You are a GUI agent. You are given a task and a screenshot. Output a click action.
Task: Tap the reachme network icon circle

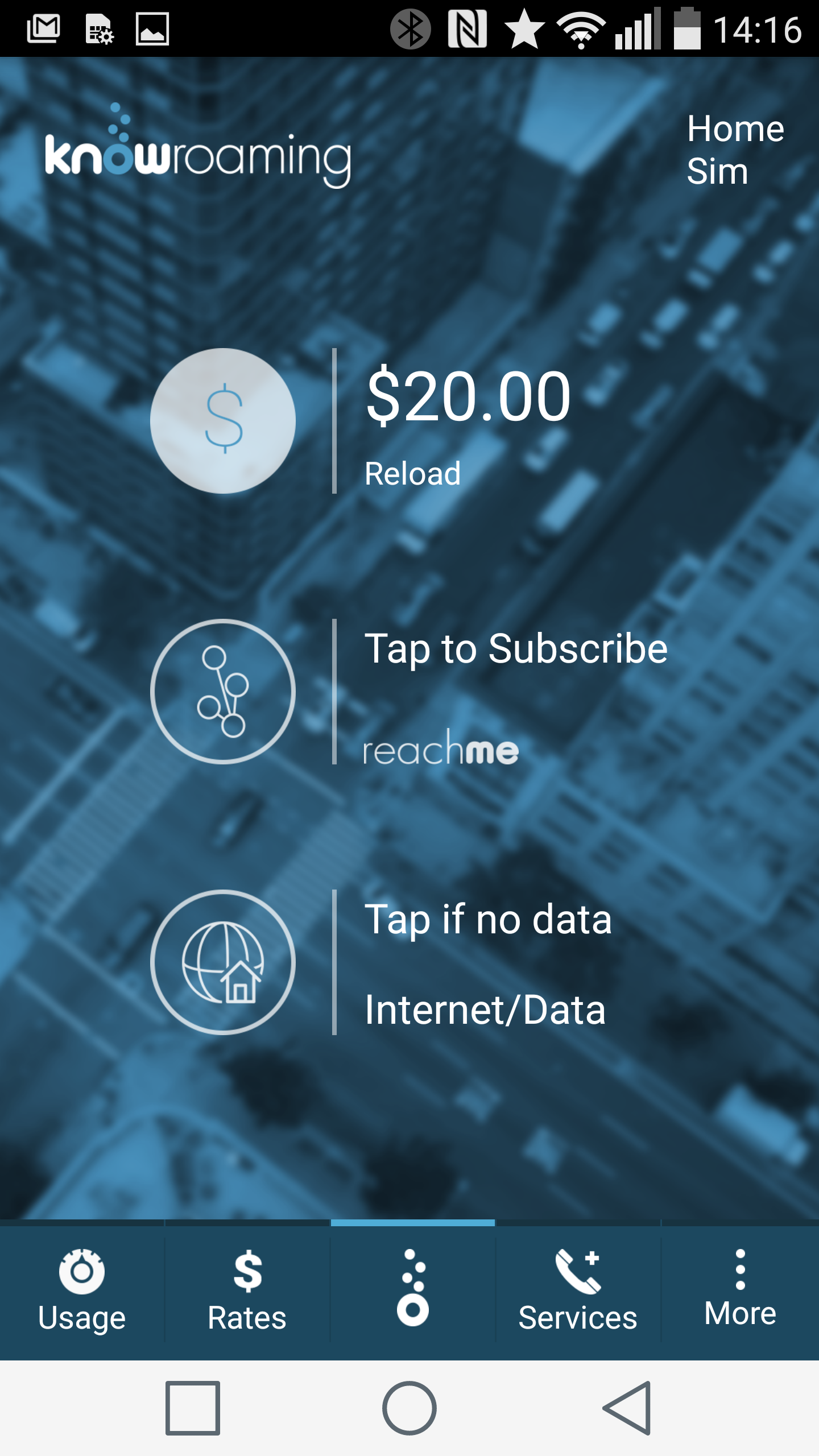pyautogui.click(x=223, y=692)
